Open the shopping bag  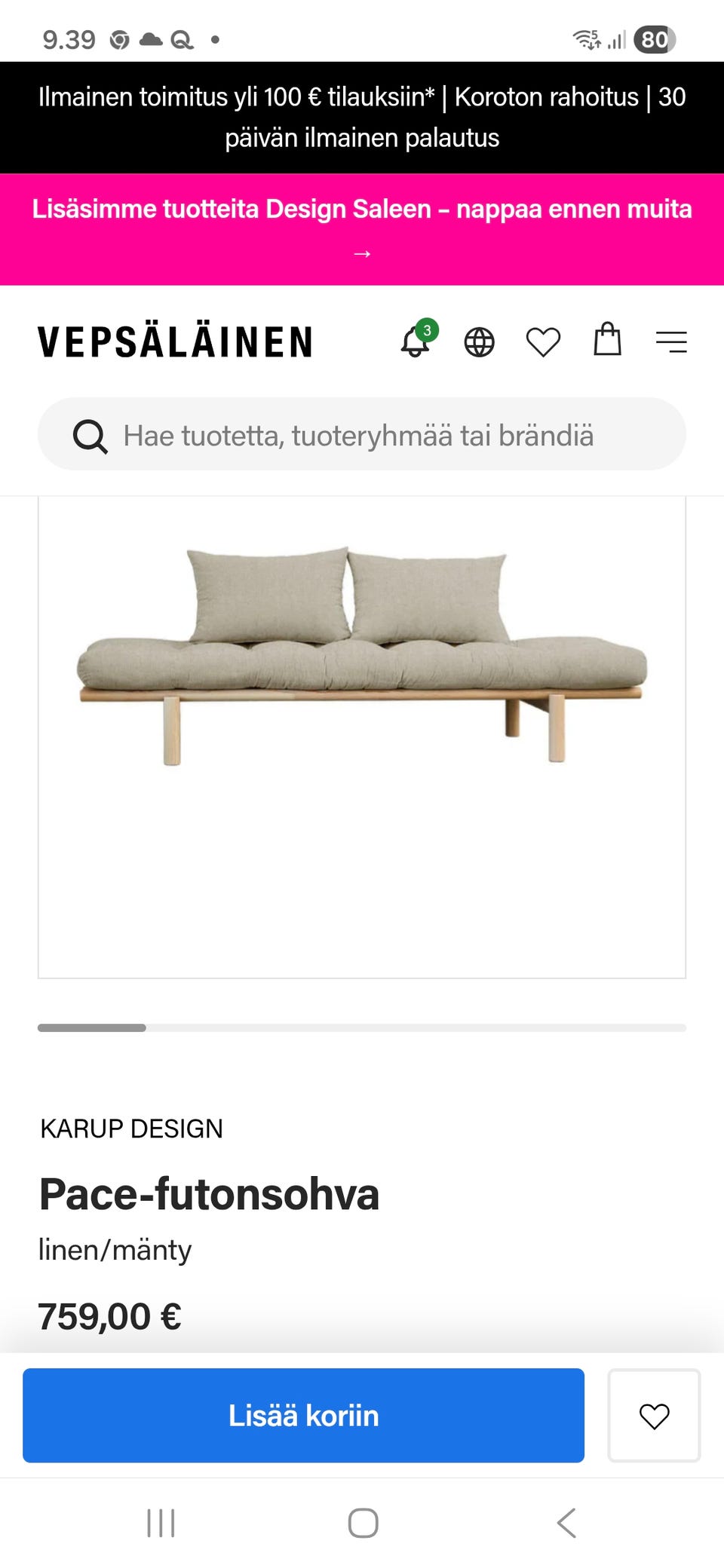click(x=607, y=339)
